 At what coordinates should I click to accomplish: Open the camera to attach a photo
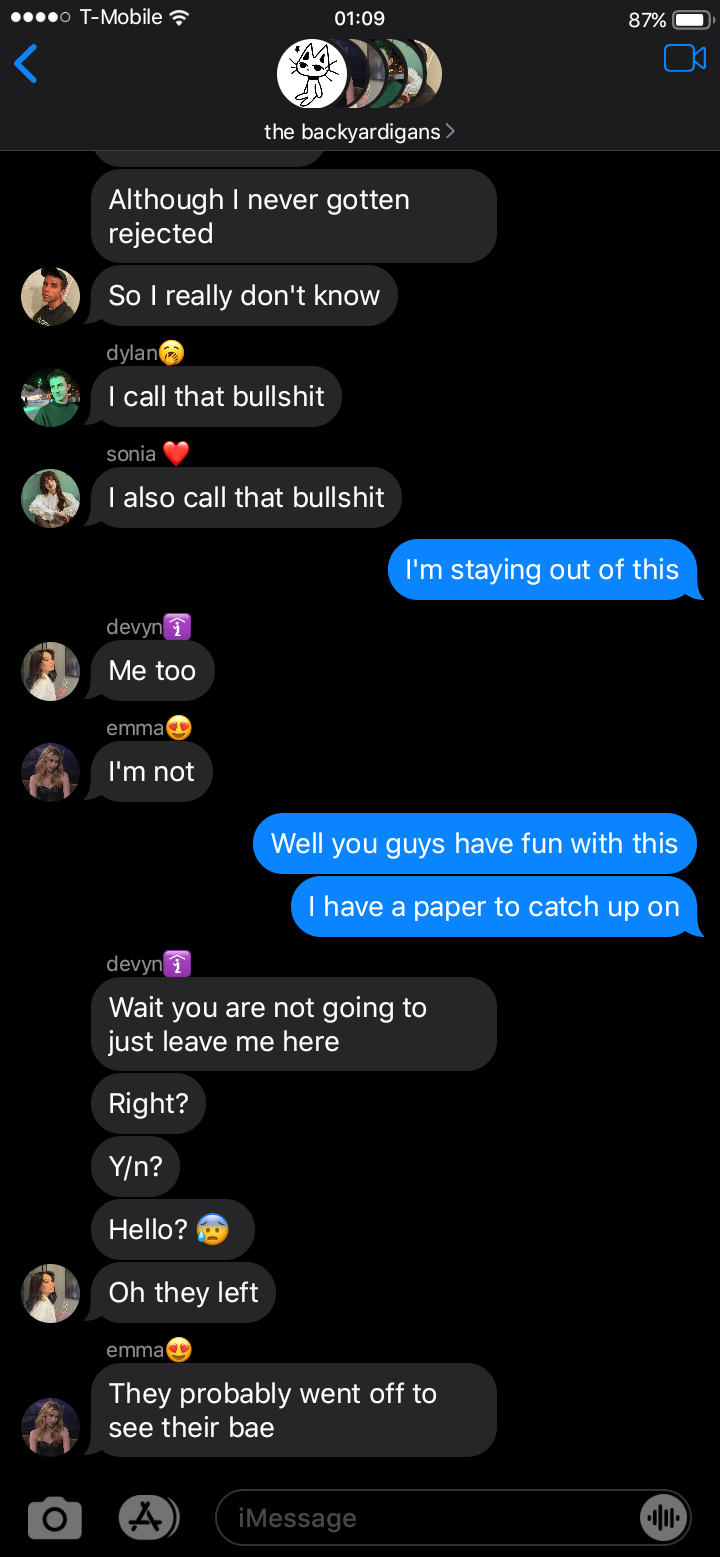pos(55,1519)
